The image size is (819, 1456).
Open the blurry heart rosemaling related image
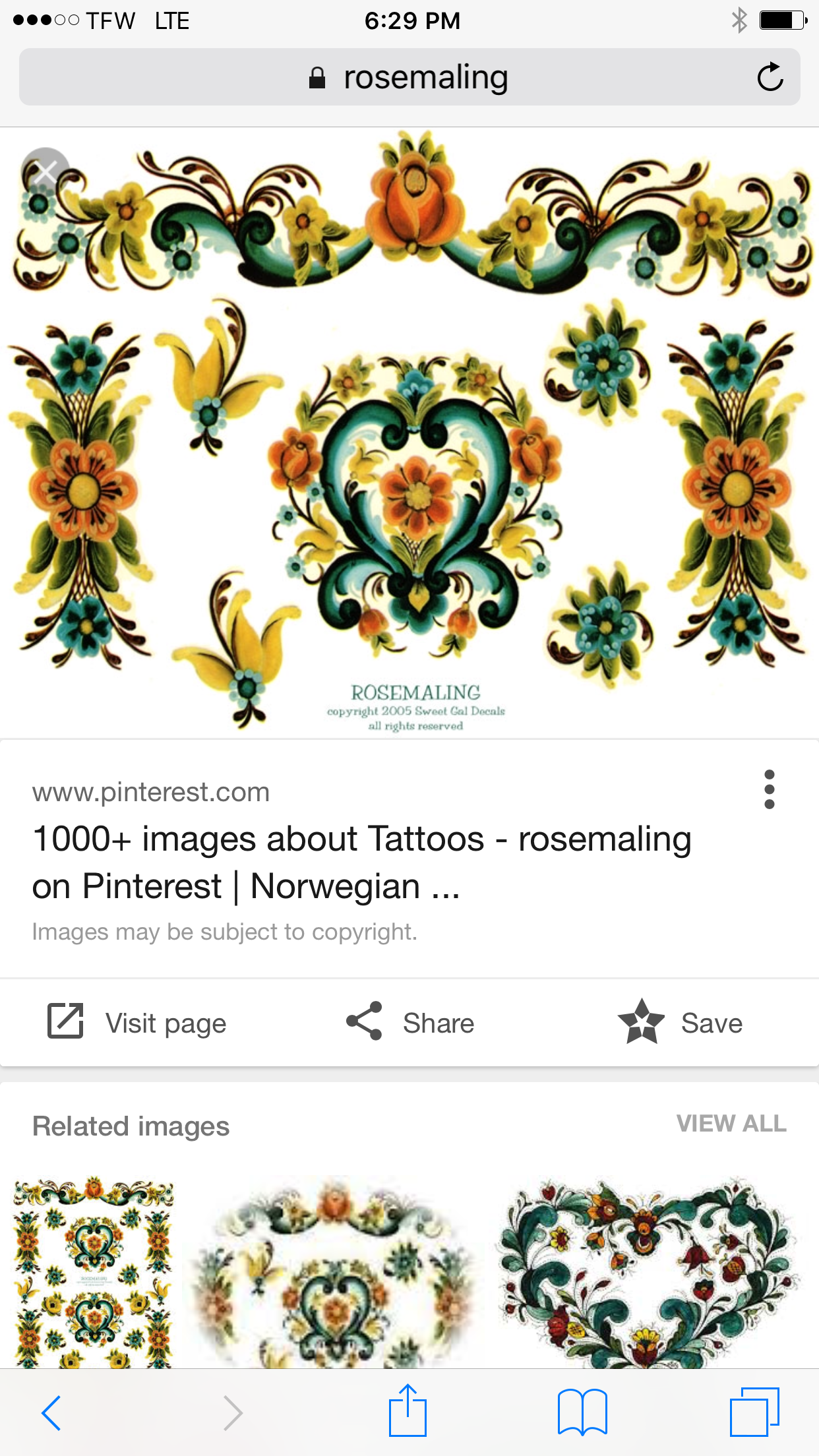tap(334, 1271)
